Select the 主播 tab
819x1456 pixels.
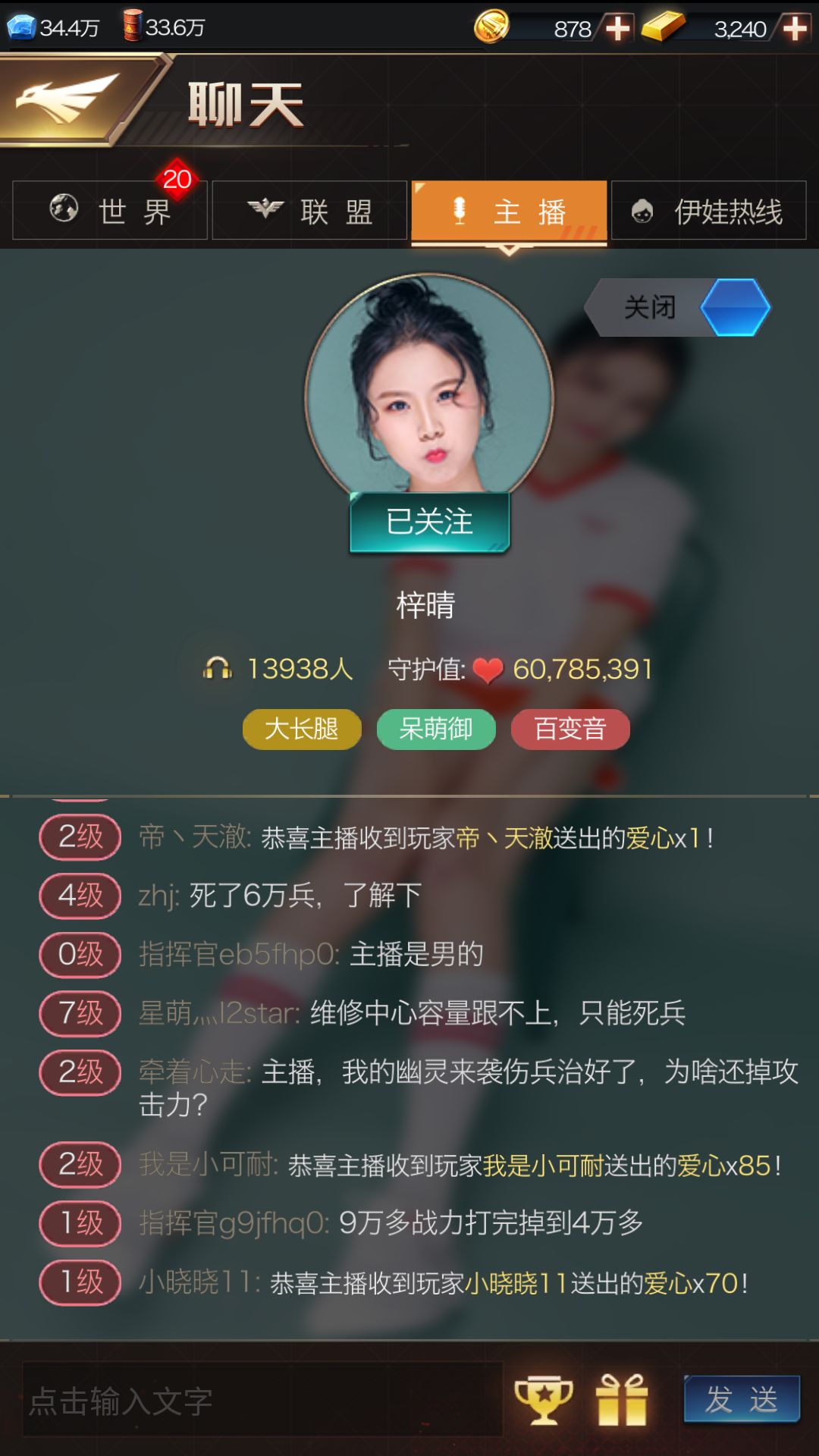pos(509,212)
